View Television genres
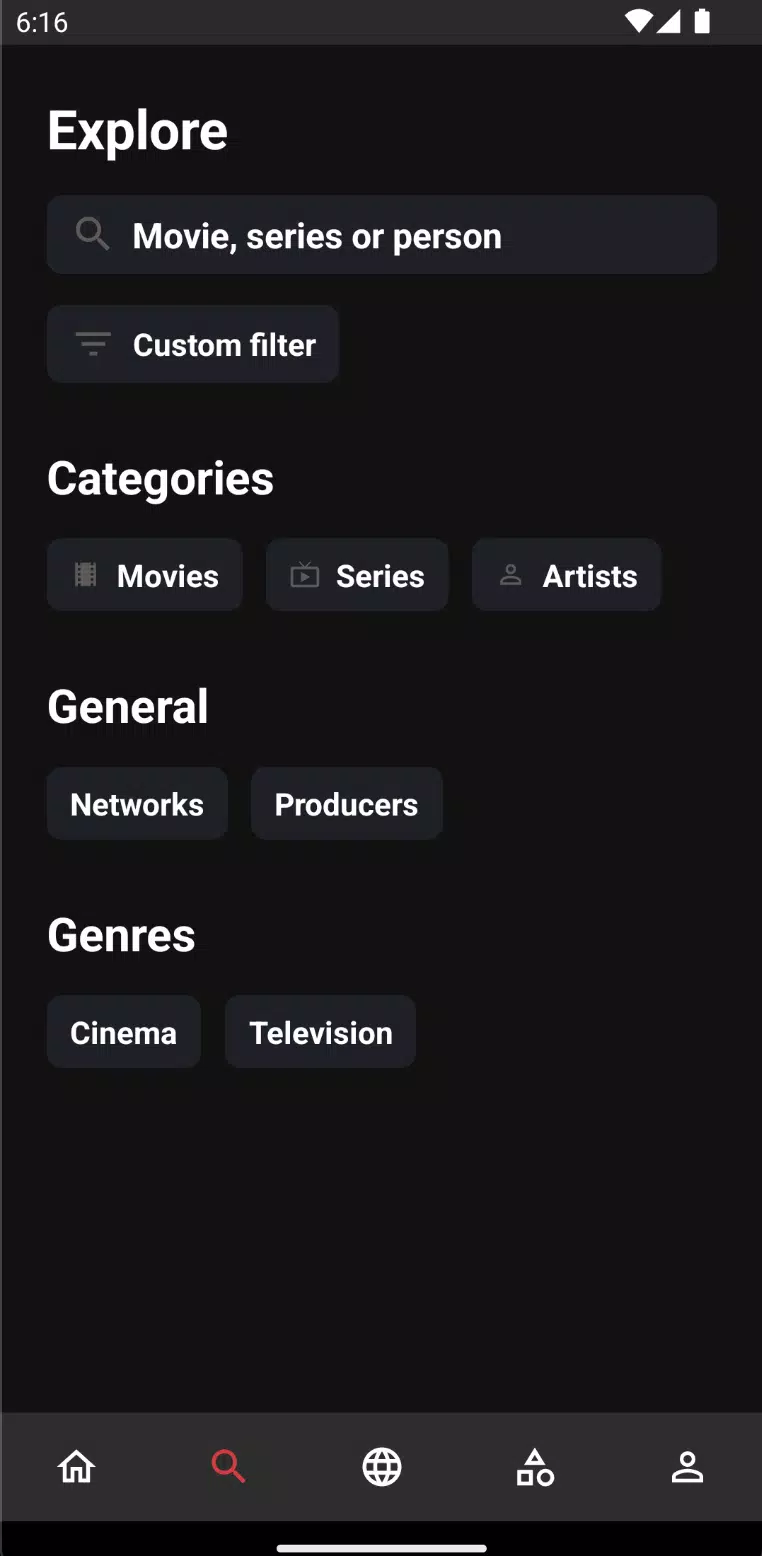Viewport: 762px width, 1556px height. (x=320, y=1032)
